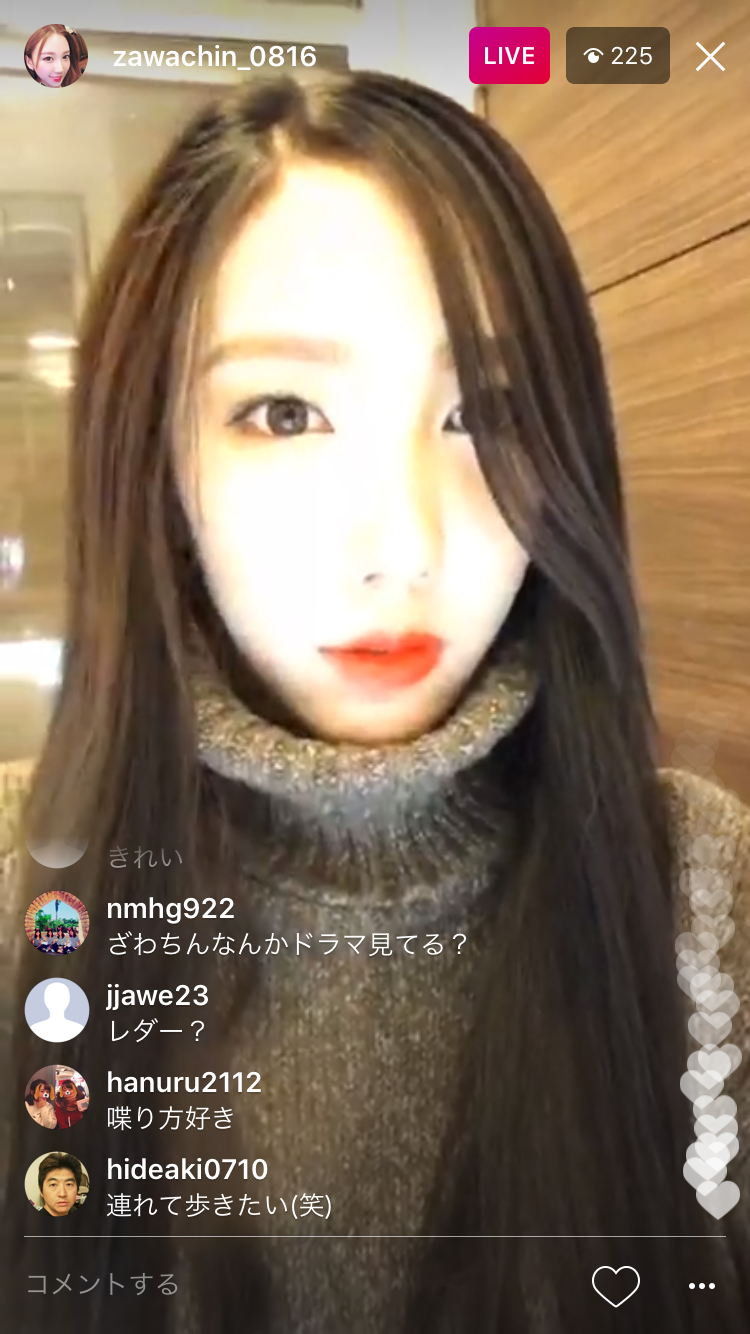
Task: Open jjawe23's profile
Action: (x=57, y=1009)
